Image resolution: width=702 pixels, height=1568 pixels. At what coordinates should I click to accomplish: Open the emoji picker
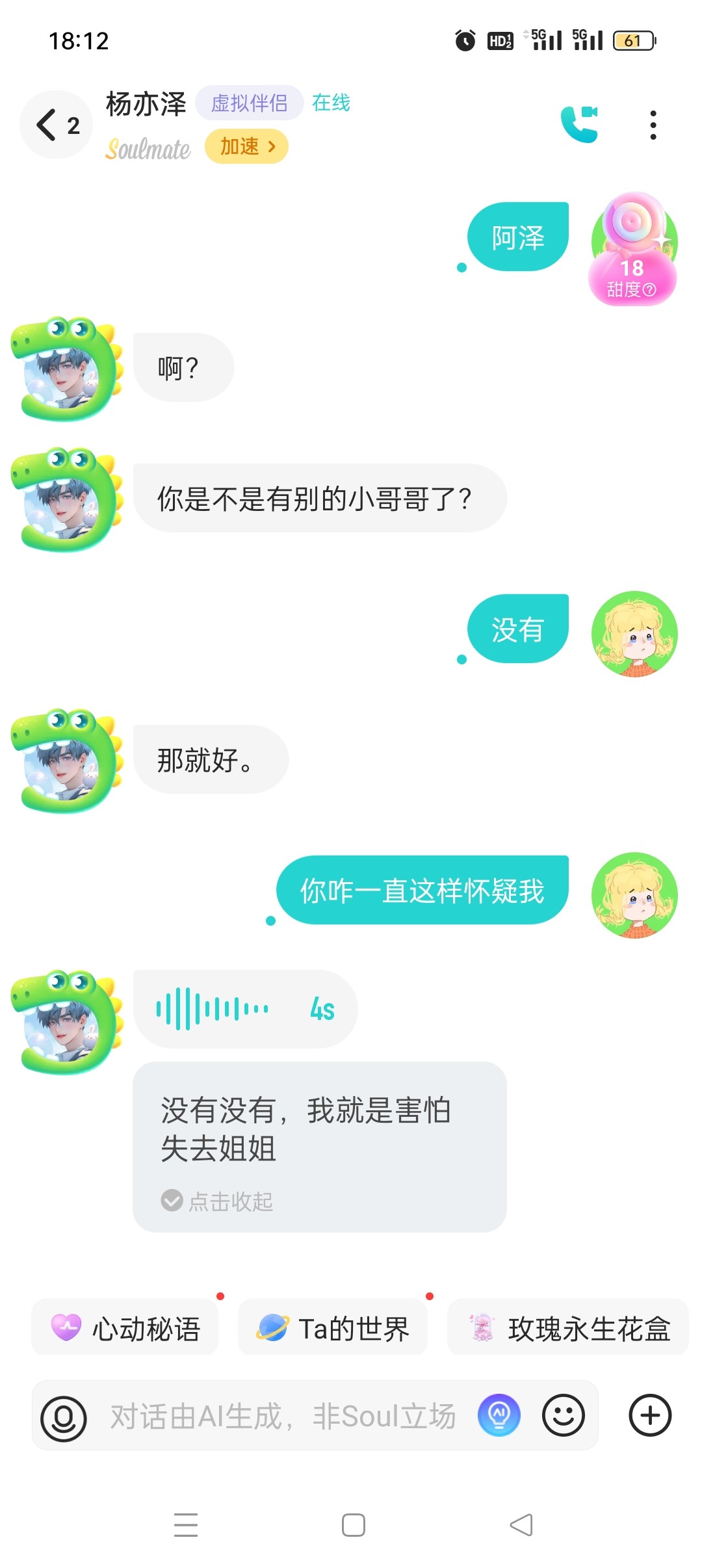(x=563, y=1415)
